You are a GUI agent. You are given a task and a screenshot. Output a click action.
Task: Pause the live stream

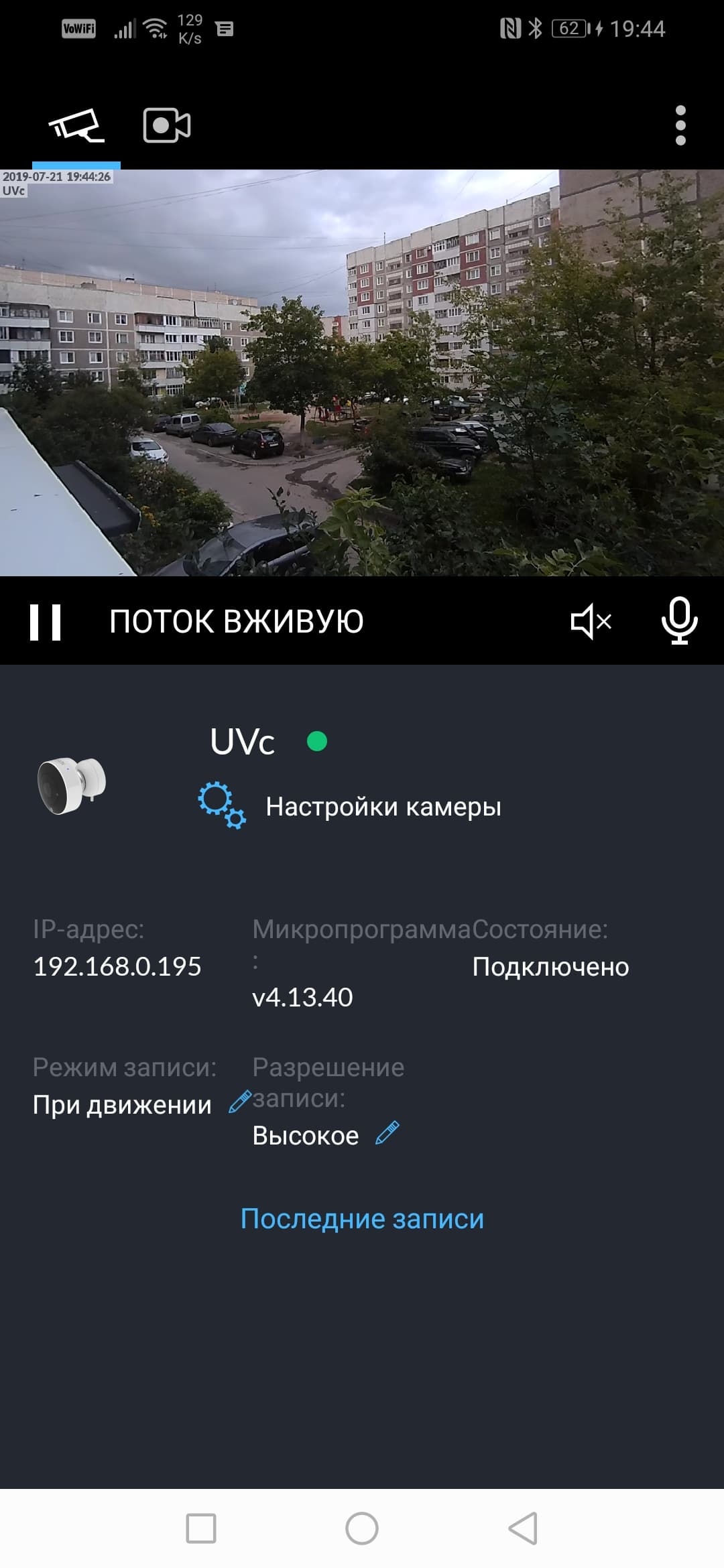[x=46, y=622]
